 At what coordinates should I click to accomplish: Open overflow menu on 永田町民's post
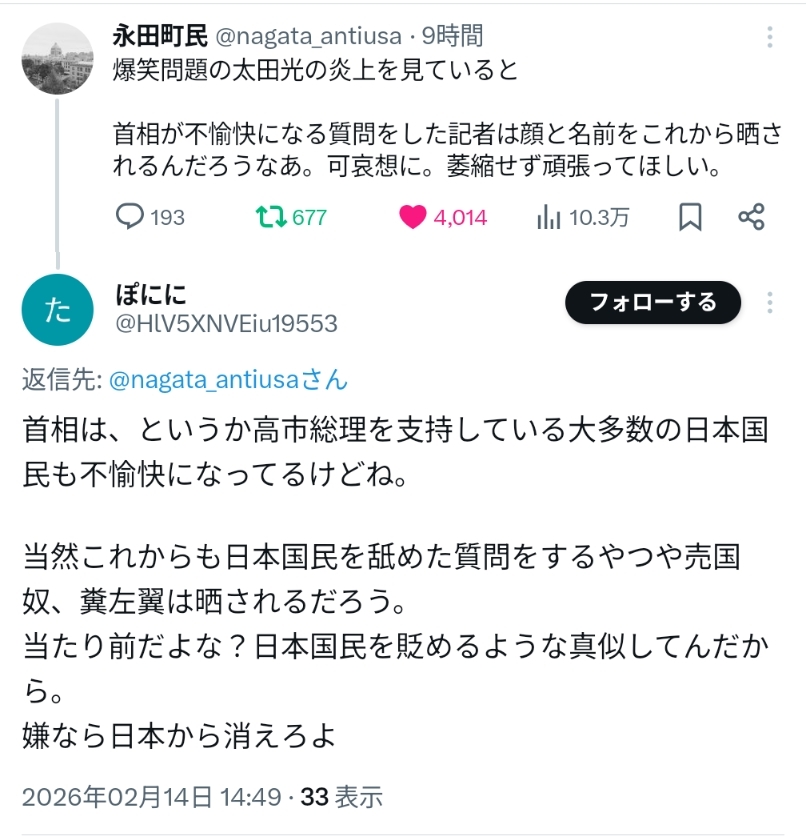pos(769,37)
